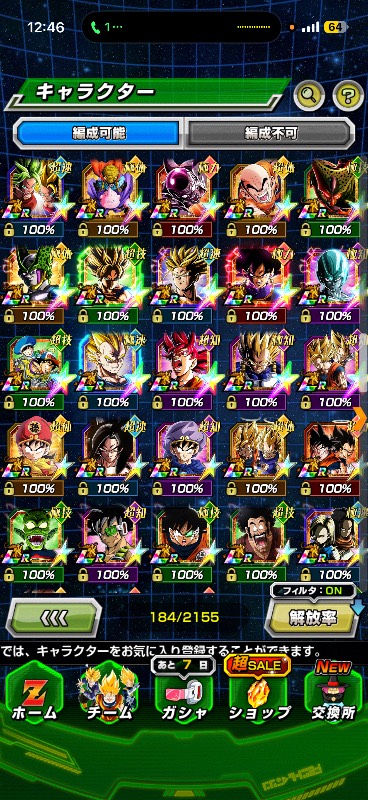Screen dimensions: 368x800
Task: Open the magnifying glass search icon
Action: [309, 94]
